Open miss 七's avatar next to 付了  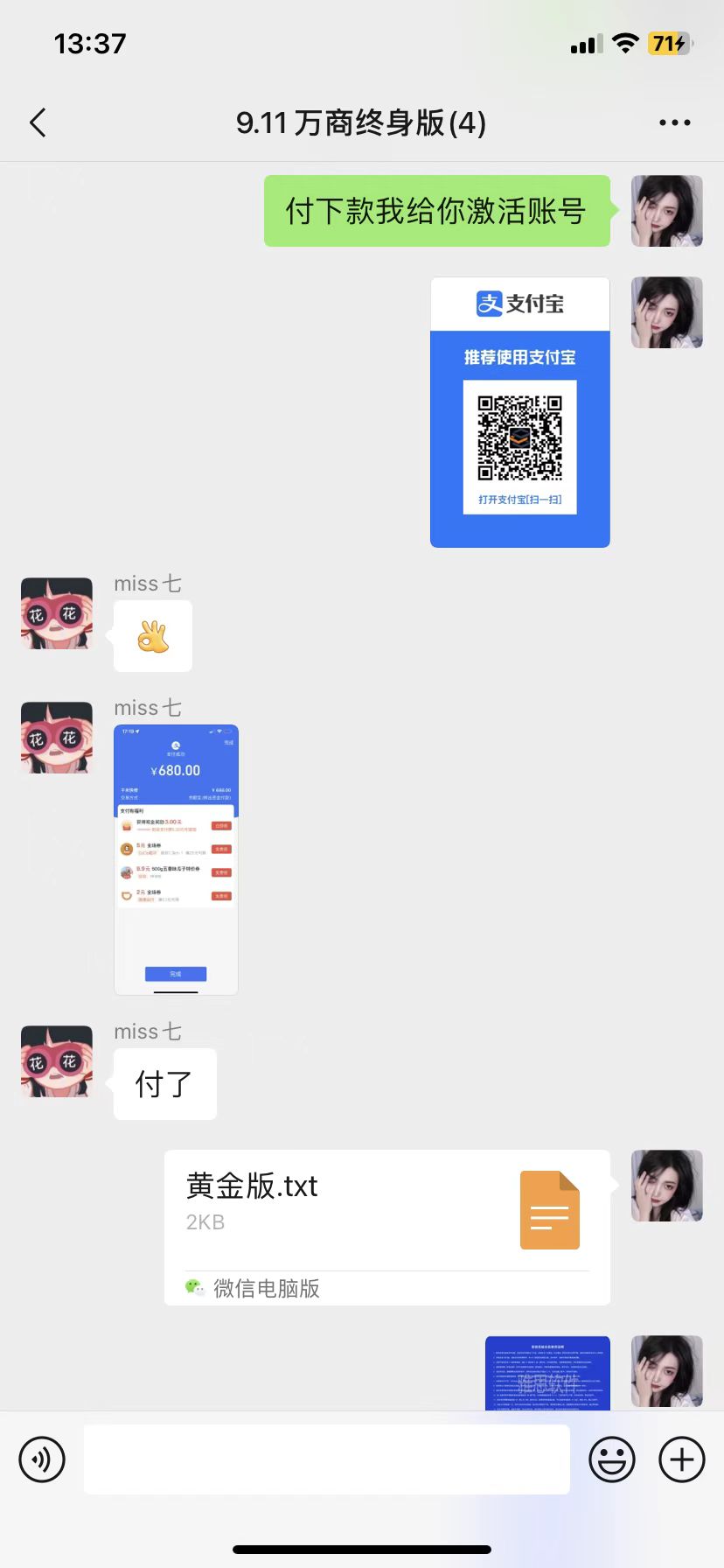pos(57,1061)
